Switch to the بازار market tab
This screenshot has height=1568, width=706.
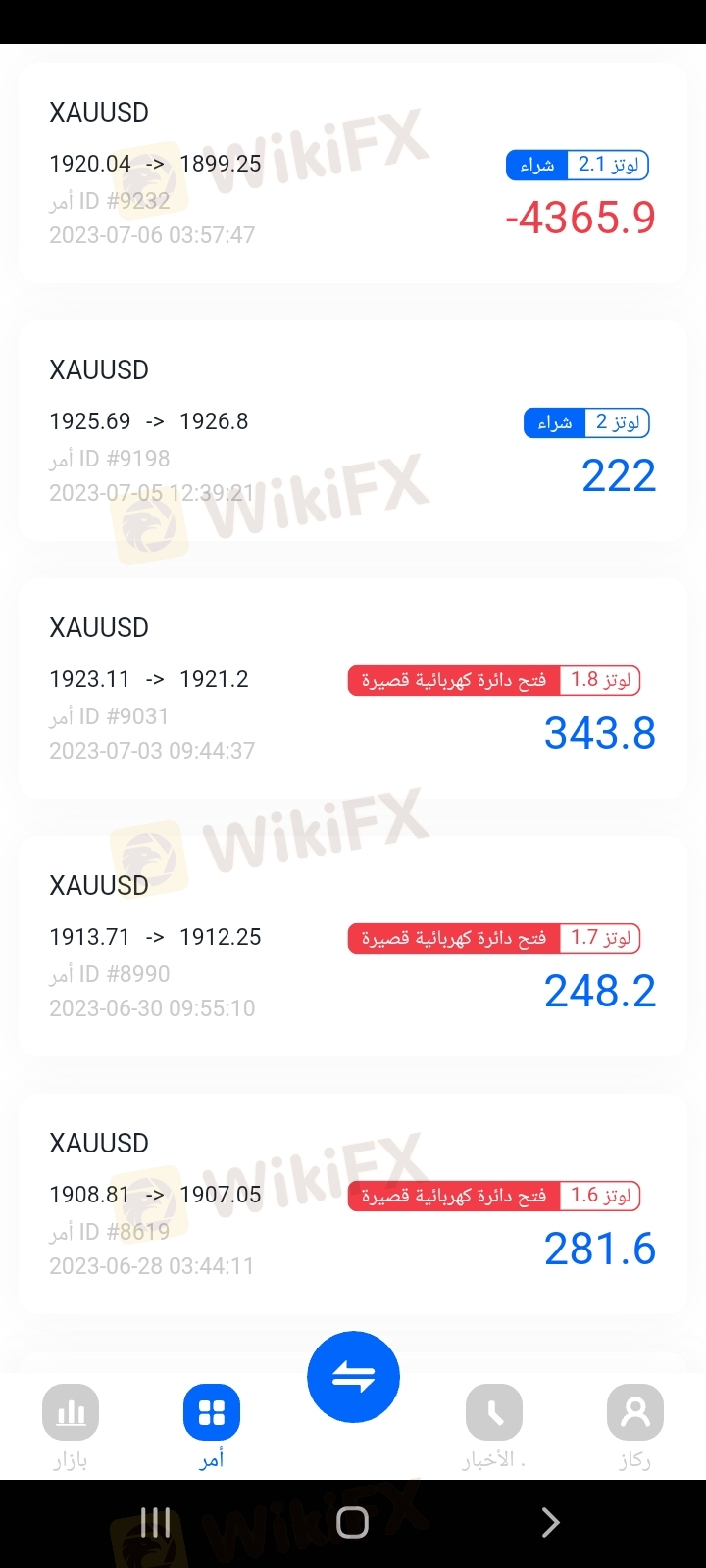71,1426
